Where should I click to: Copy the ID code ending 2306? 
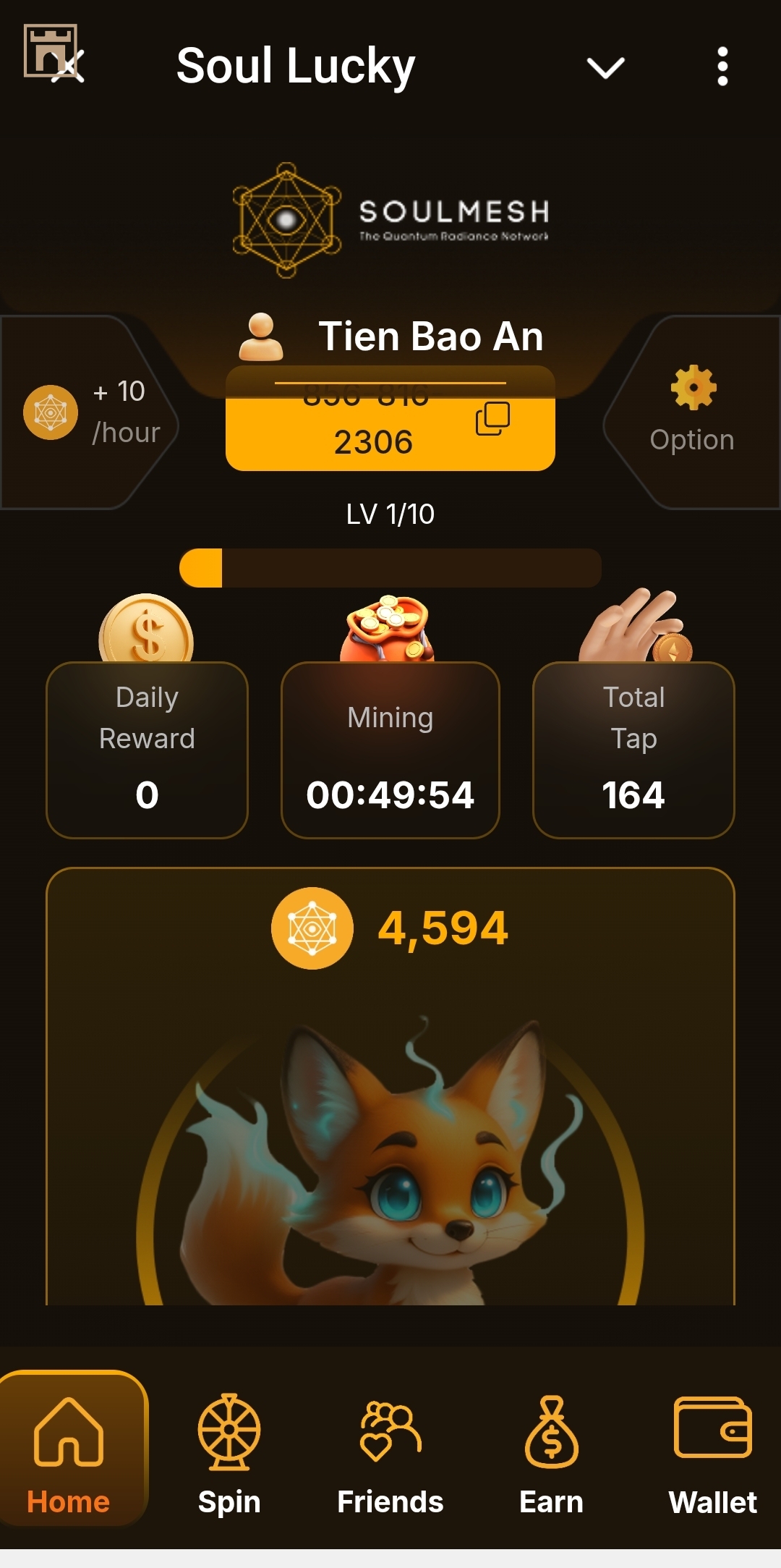click(492, 419)
